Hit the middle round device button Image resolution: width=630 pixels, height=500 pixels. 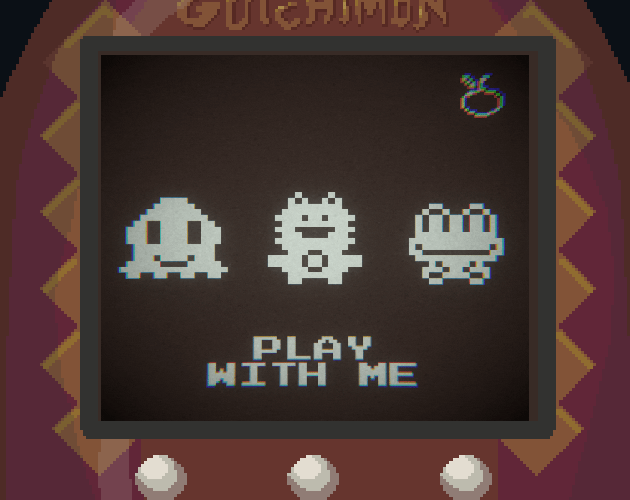(313, 477)
